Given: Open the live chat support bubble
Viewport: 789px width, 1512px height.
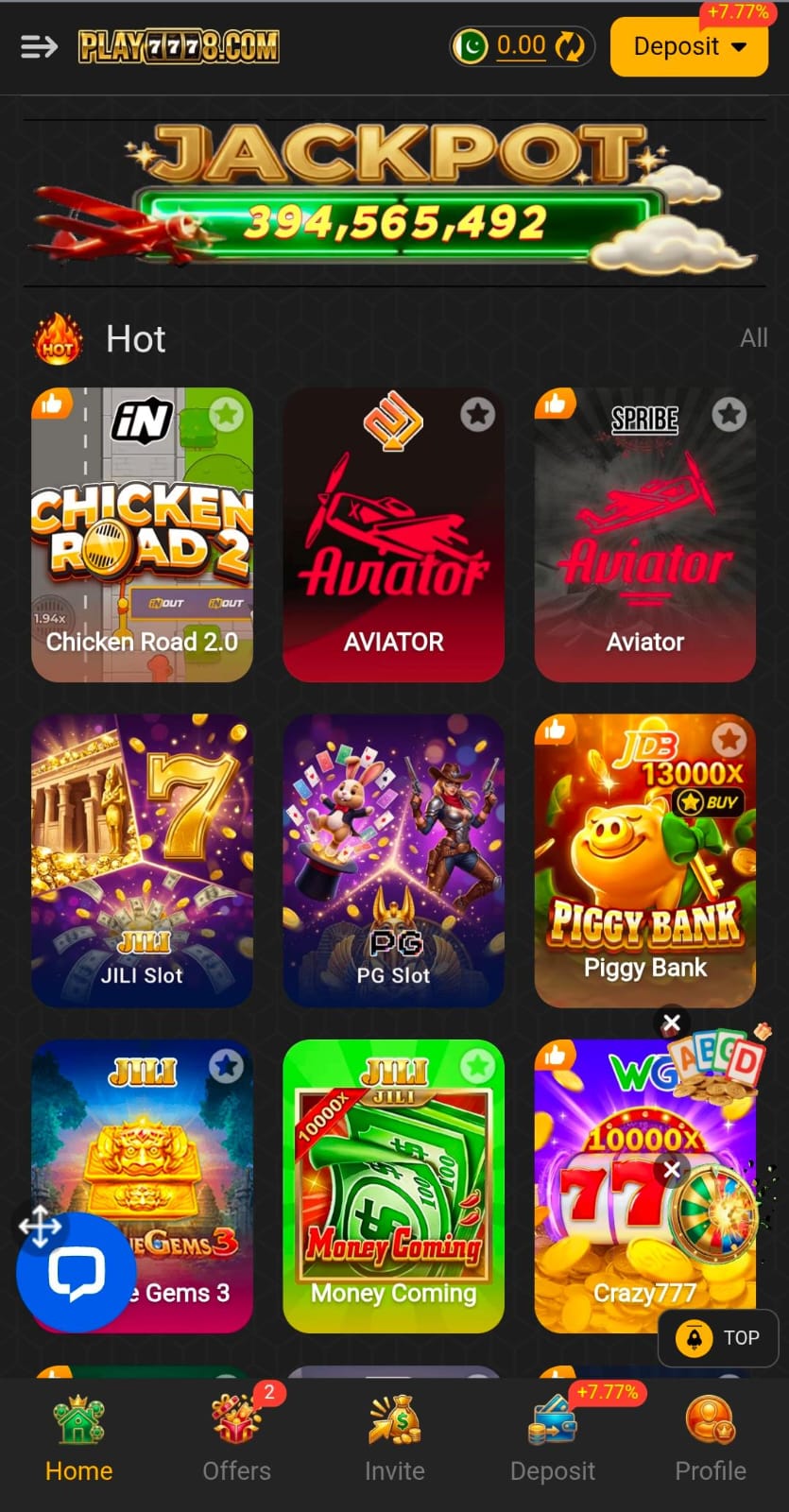Looking at the screenshot, I should click(76, 1273).
